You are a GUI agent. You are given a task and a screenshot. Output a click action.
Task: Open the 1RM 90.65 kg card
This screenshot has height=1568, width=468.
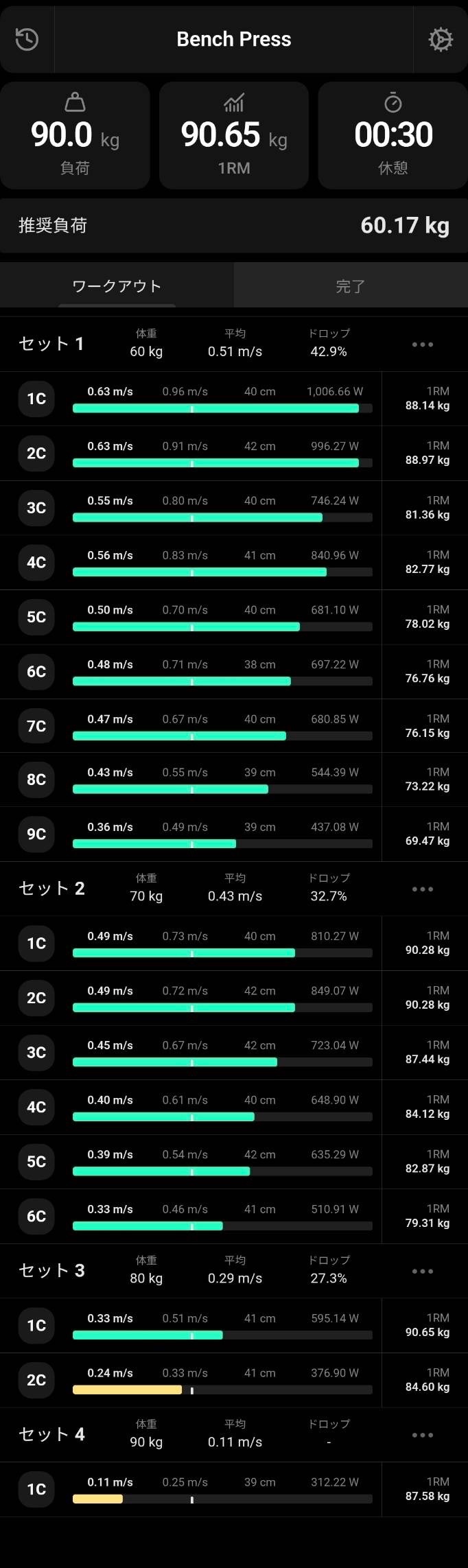click(x=234, y=135)
